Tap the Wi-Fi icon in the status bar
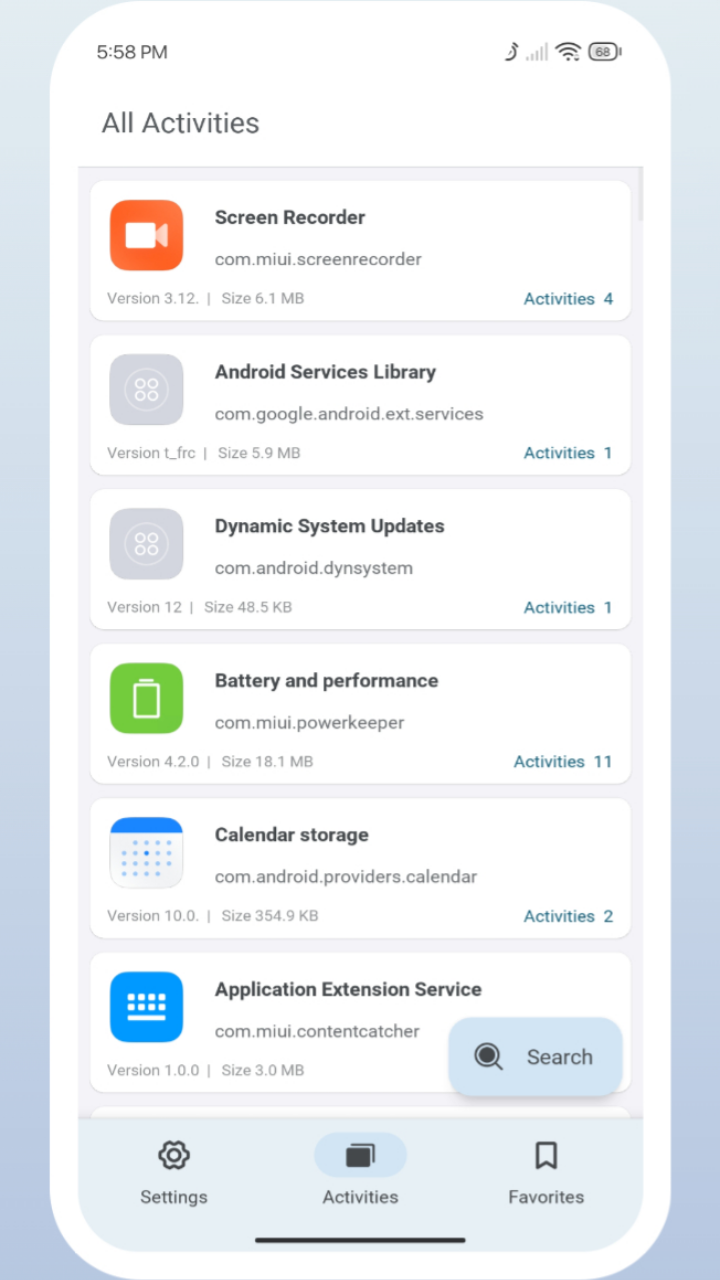The width and height of the screenshot is (720, 1280). (569, 51)
